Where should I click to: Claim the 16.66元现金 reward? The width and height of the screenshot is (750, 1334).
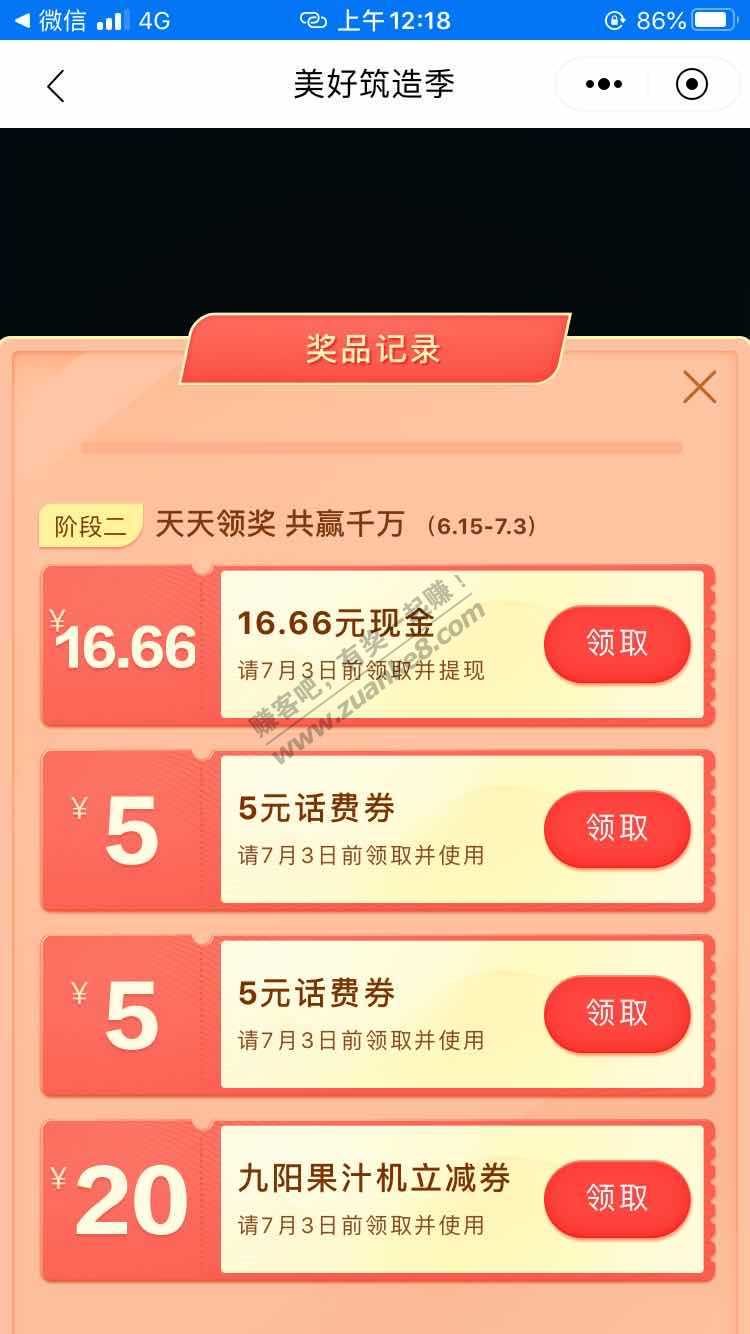pyautogui.click(x=616, y=644)
